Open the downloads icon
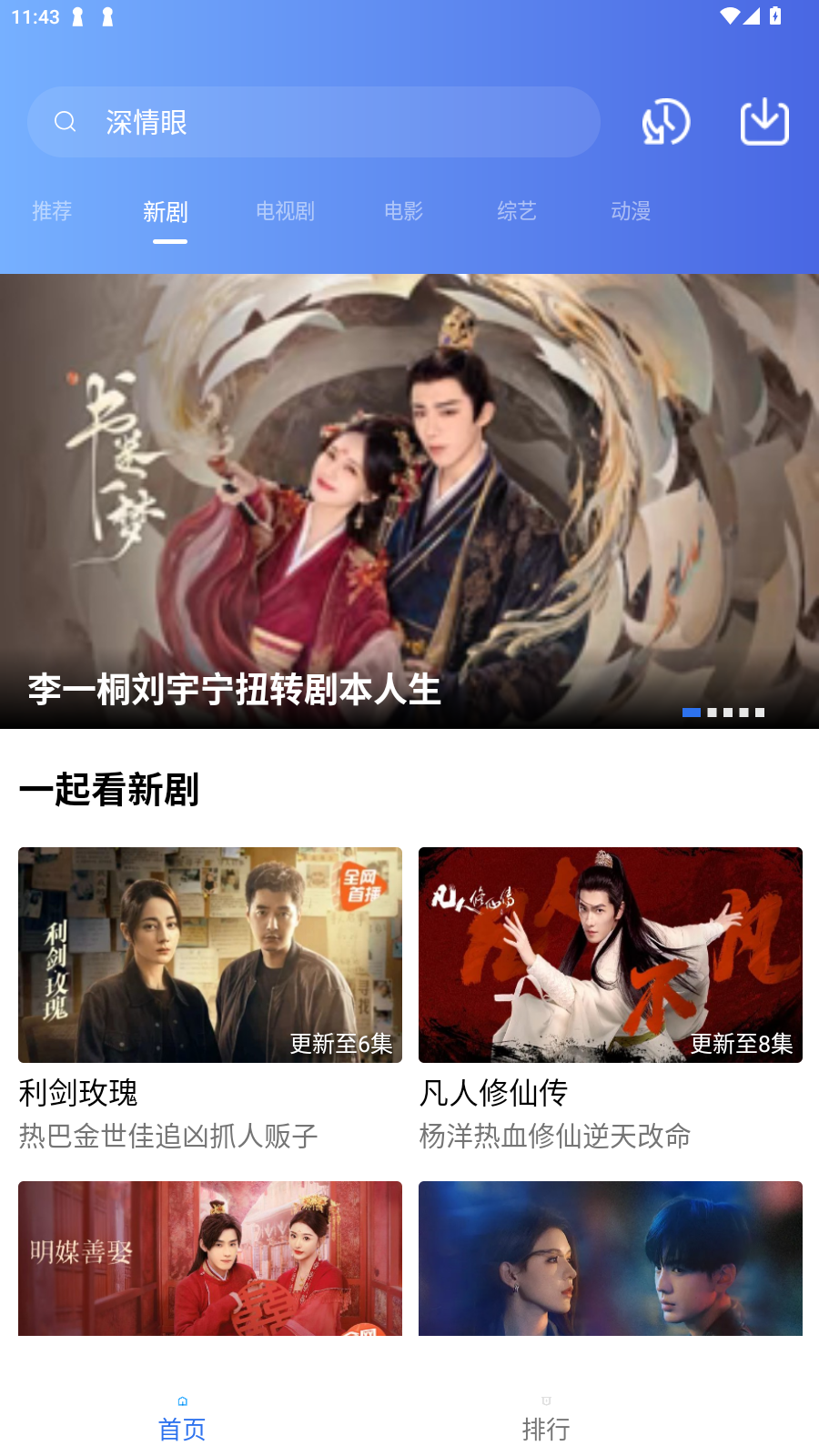 pyautogui.click(x=764, y=121)
